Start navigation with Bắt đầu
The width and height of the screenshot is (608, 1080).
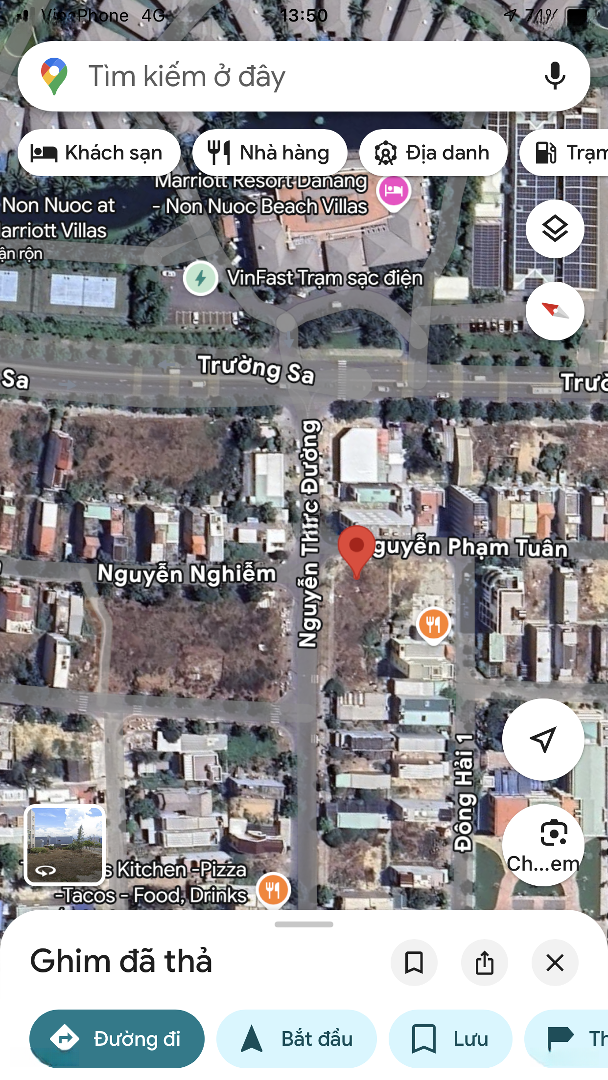(x=296, y=1039)
